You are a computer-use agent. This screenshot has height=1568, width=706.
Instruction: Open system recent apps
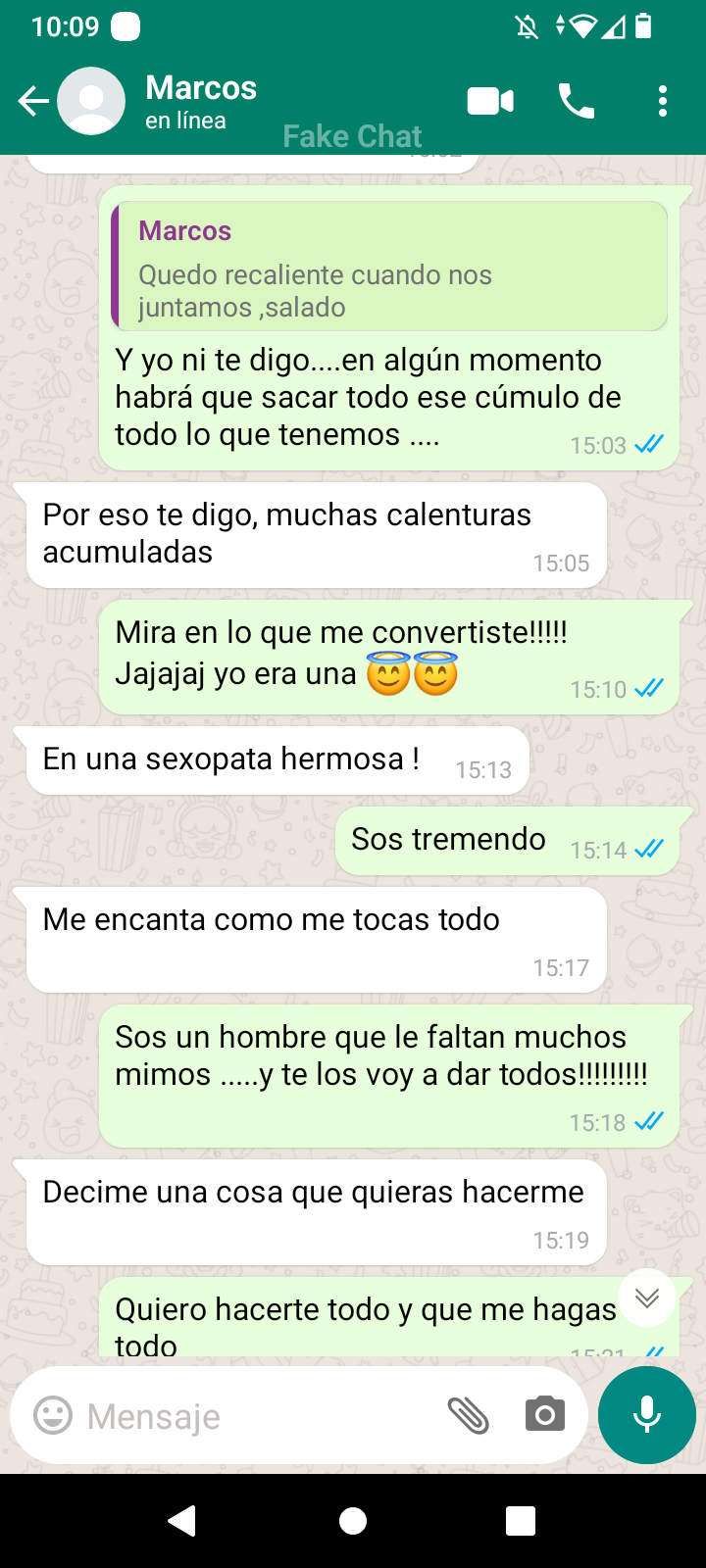coord(521,1521)
